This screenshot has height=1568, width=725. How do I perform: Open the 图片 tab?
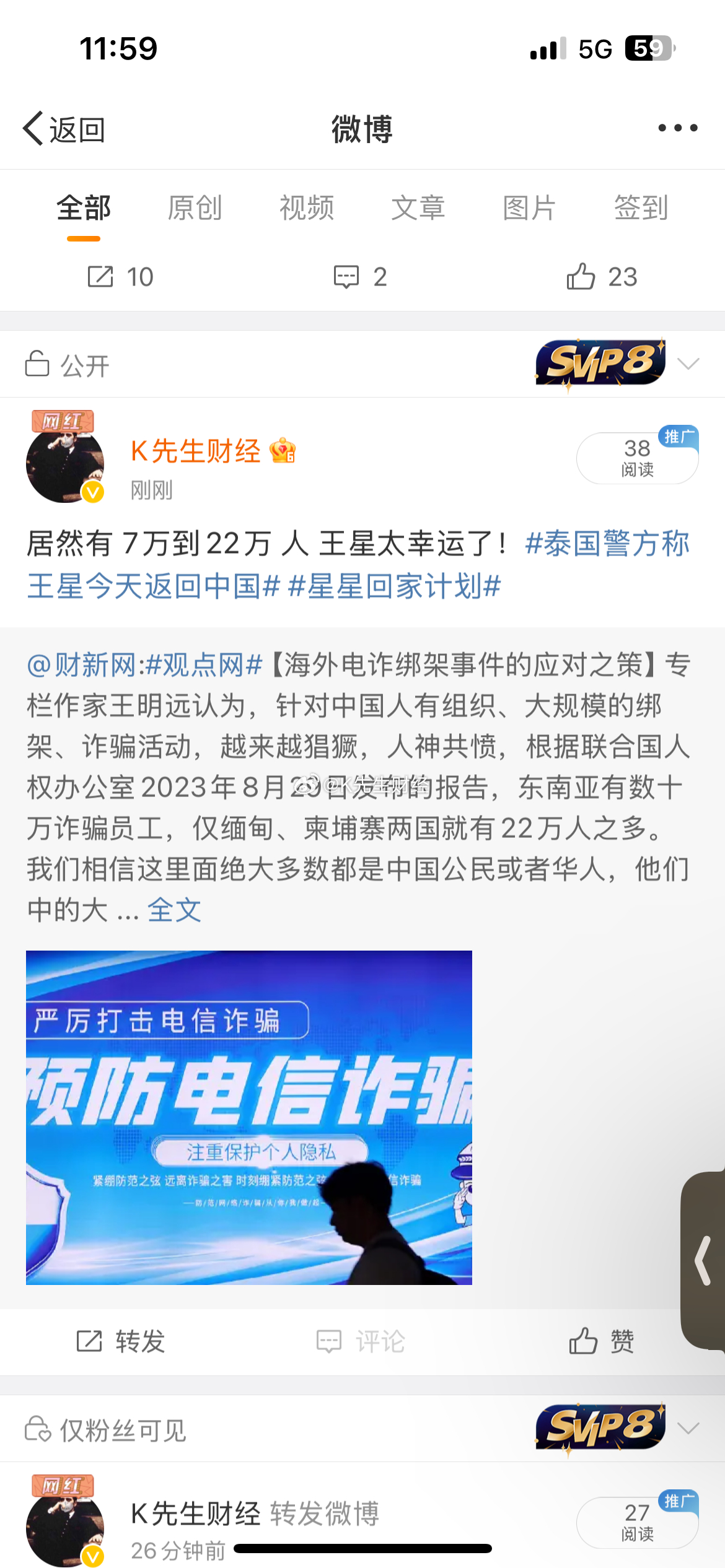click(529, 208)
